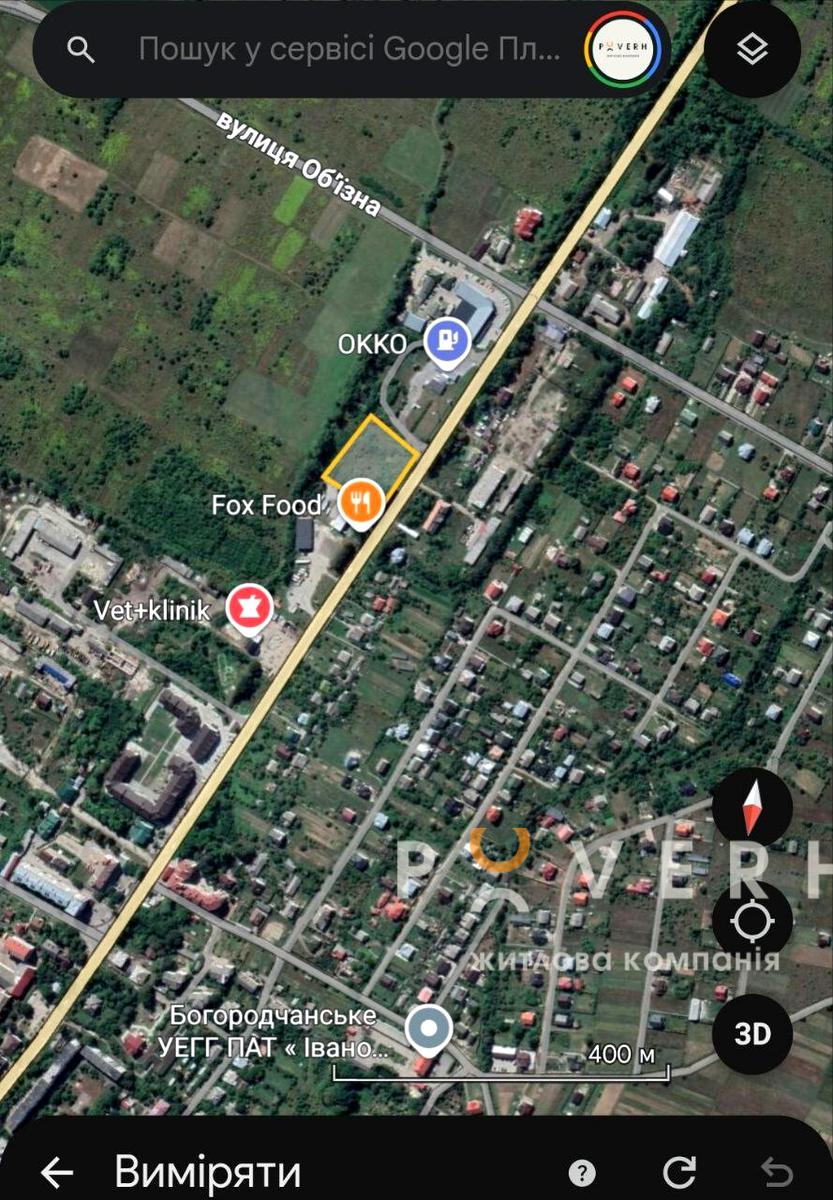
Task: Tap the compass to reset north
Action: pyautogui.click(x=752, y=808)
